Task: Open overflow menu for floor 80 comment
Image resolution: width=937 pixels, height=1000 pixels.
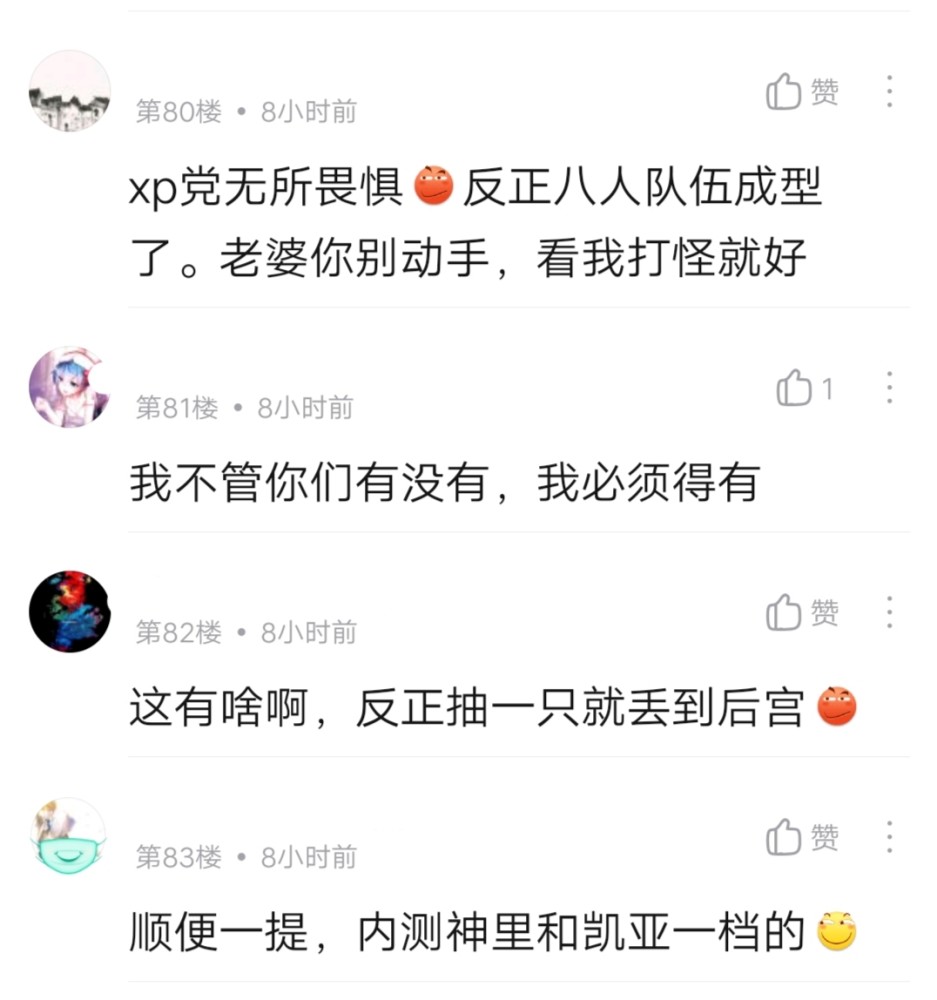Action: point(888,92)
